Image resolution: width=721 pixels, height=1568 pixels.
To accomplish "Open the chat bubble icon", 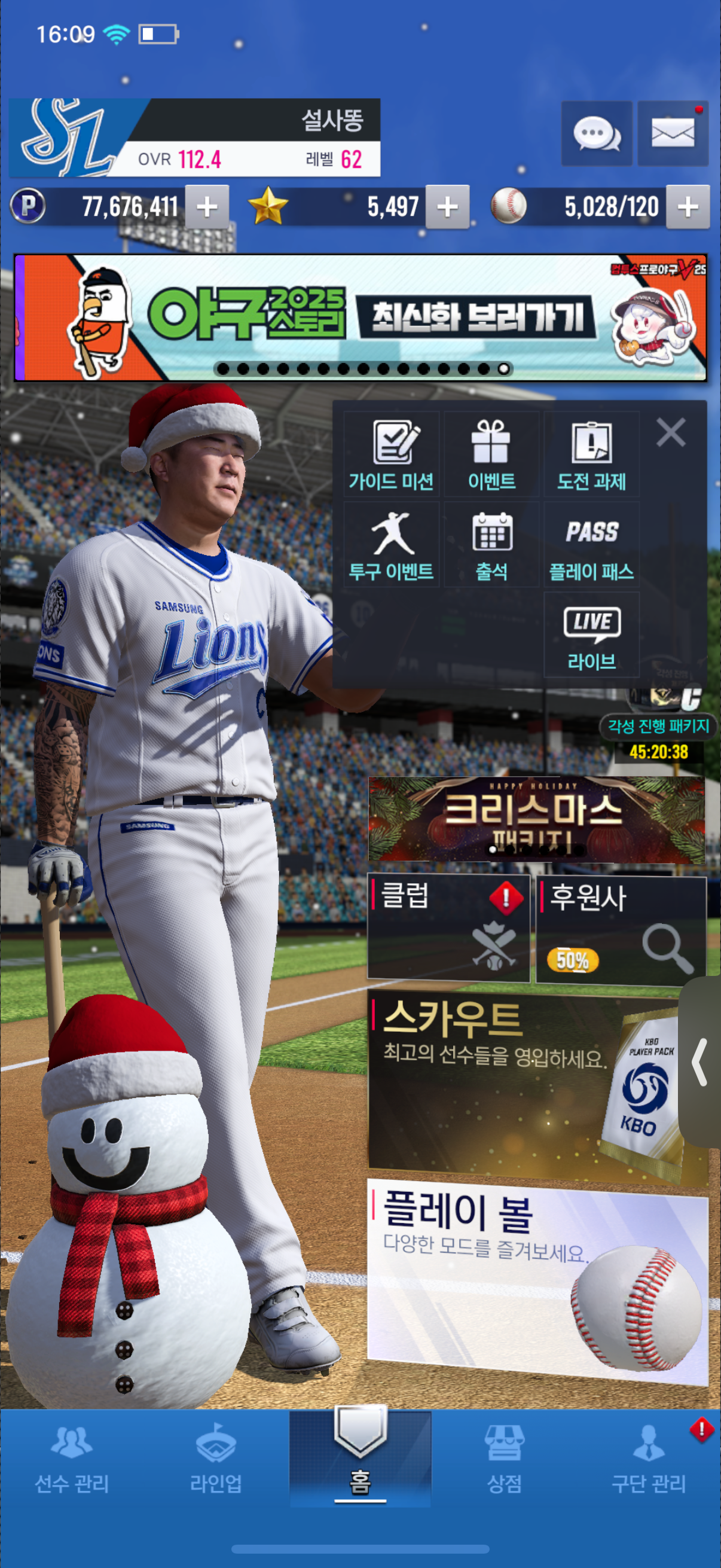I will point(596,133).
